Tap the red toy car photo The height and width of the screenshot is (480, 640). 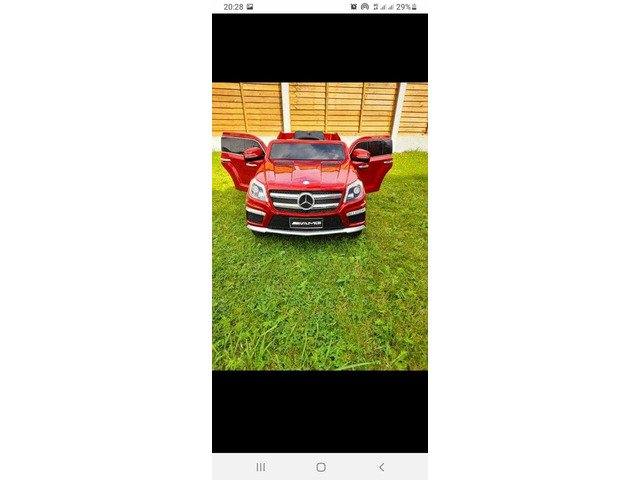(320, 227)
